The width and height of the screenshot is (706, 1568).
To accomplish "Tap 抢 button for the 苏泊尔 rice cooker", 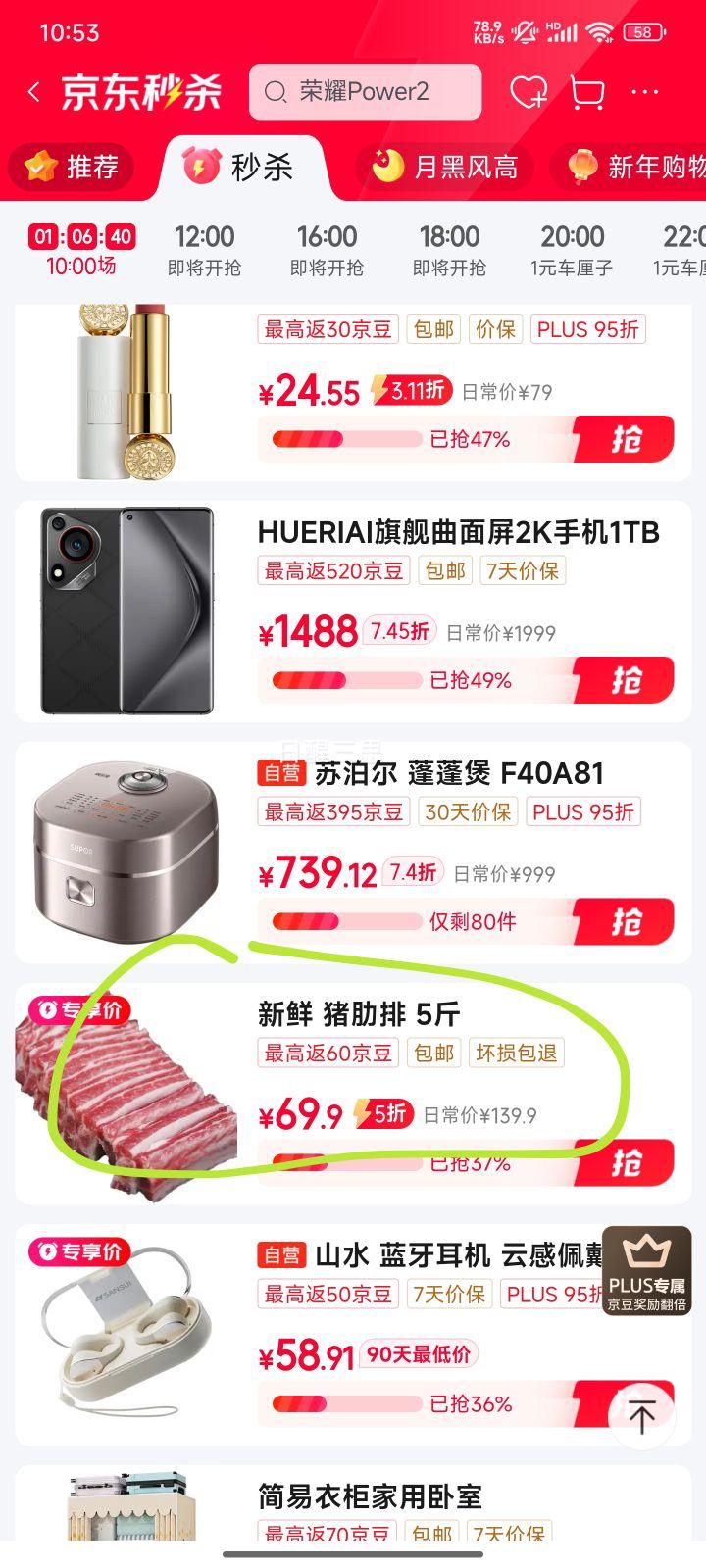I will pos(629,920).
